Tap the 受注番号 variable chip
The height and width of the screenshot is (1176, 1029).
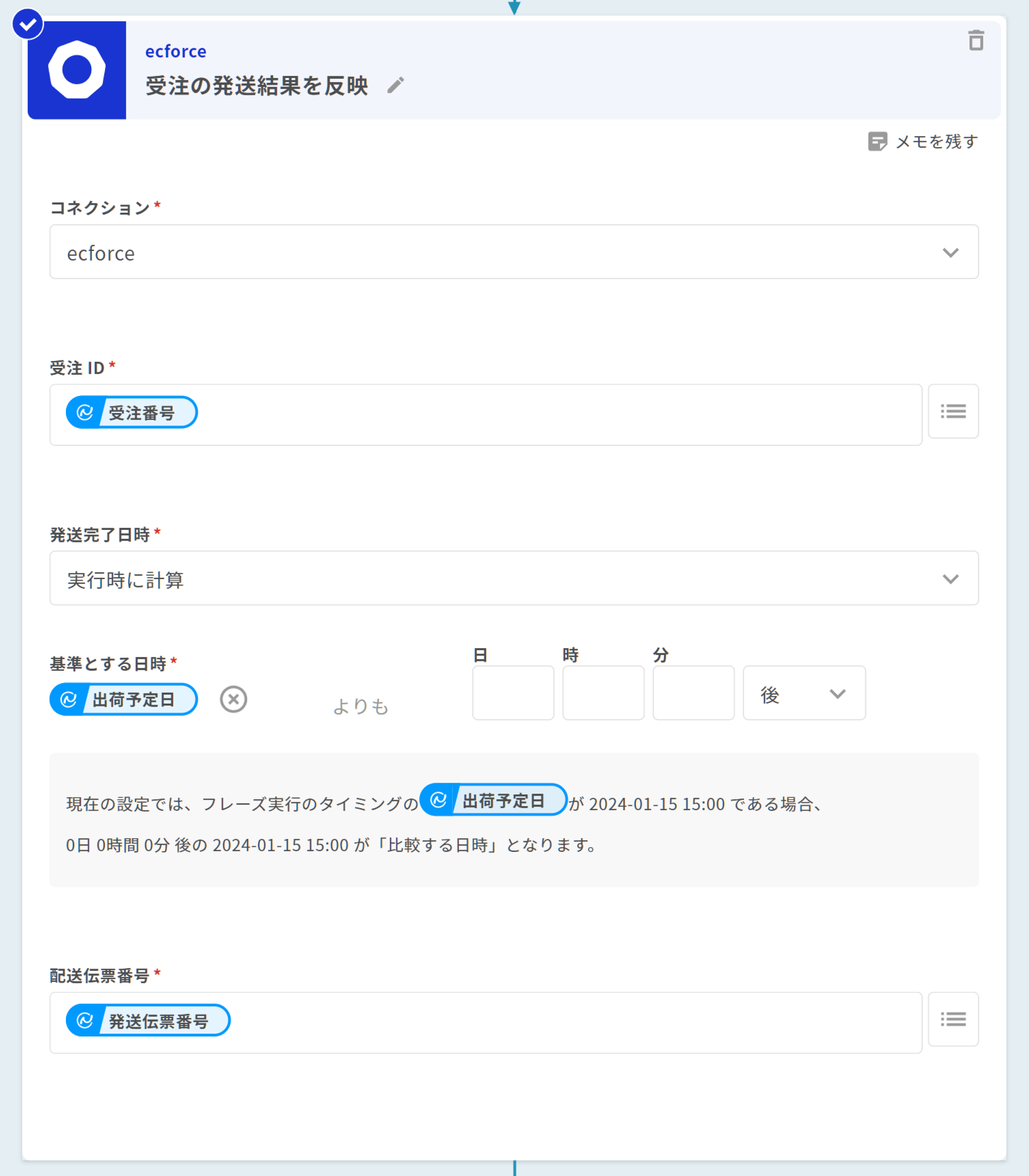pyautogui.click(x=132, y=412)
